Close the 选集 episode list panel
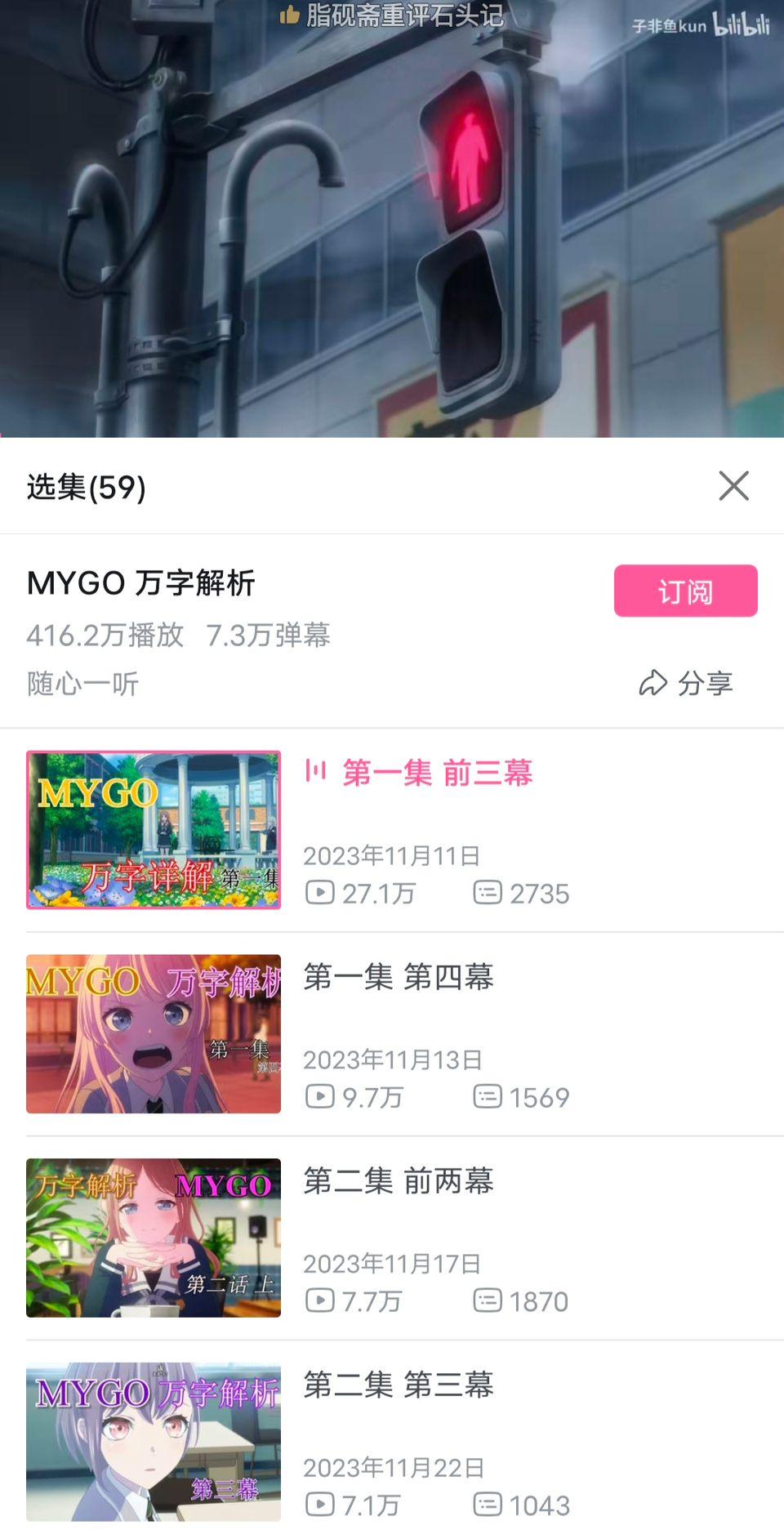784x1539 pixels. click(x=733, y=486)
